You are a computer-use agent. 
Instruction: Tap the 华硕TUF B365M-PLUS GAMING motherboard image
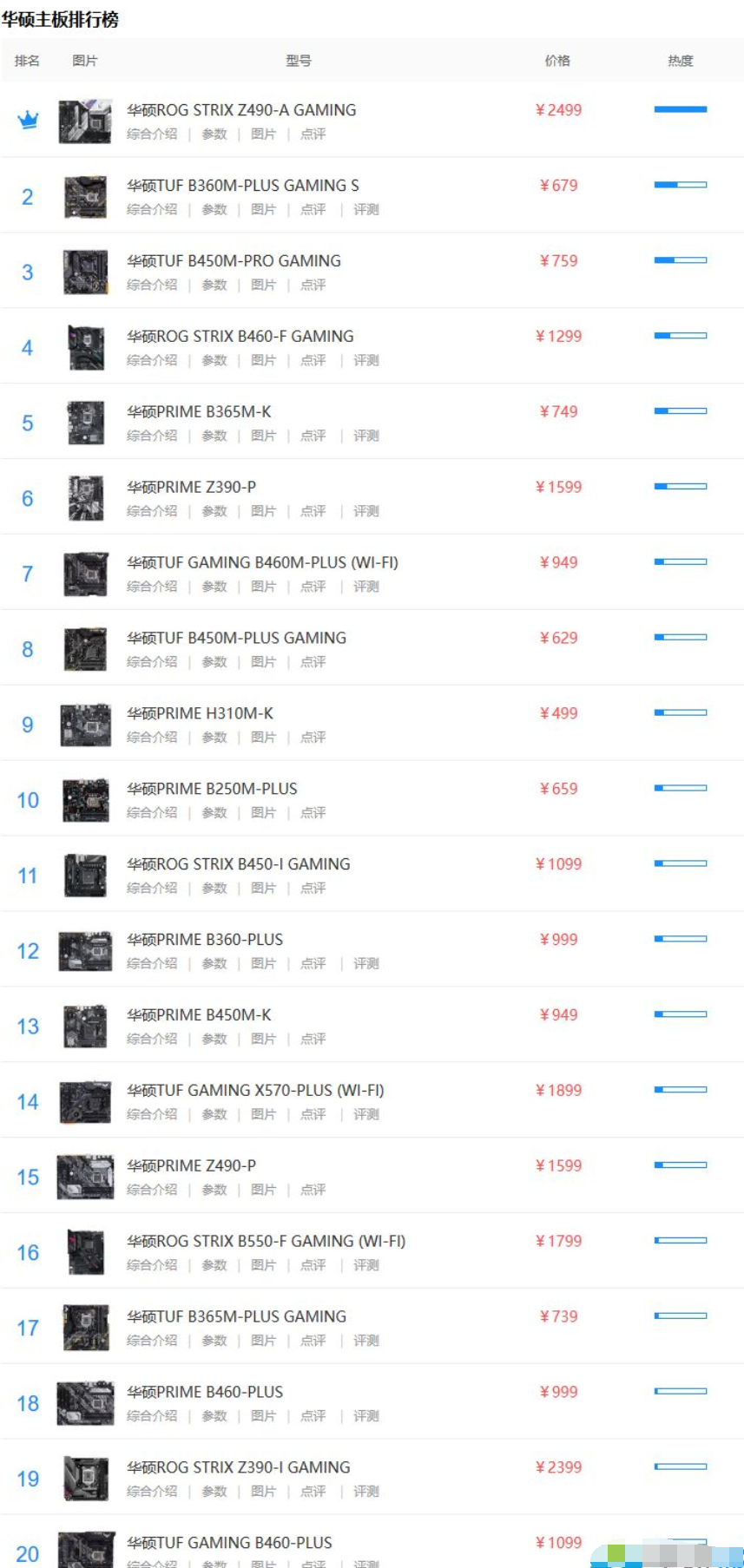[85, 1328]
